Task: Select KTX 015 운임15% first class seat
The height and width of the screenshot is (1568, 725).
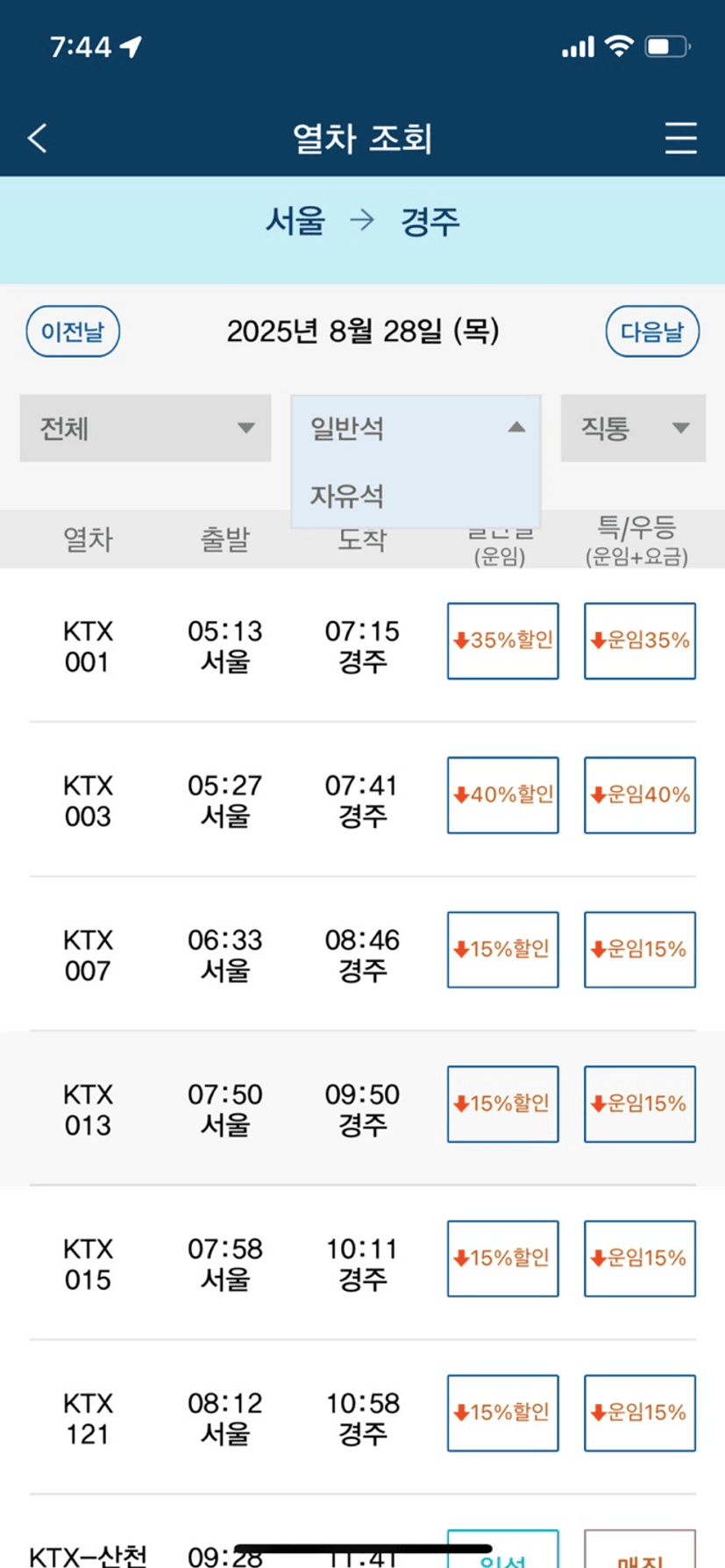Action: coord(640,1258)
